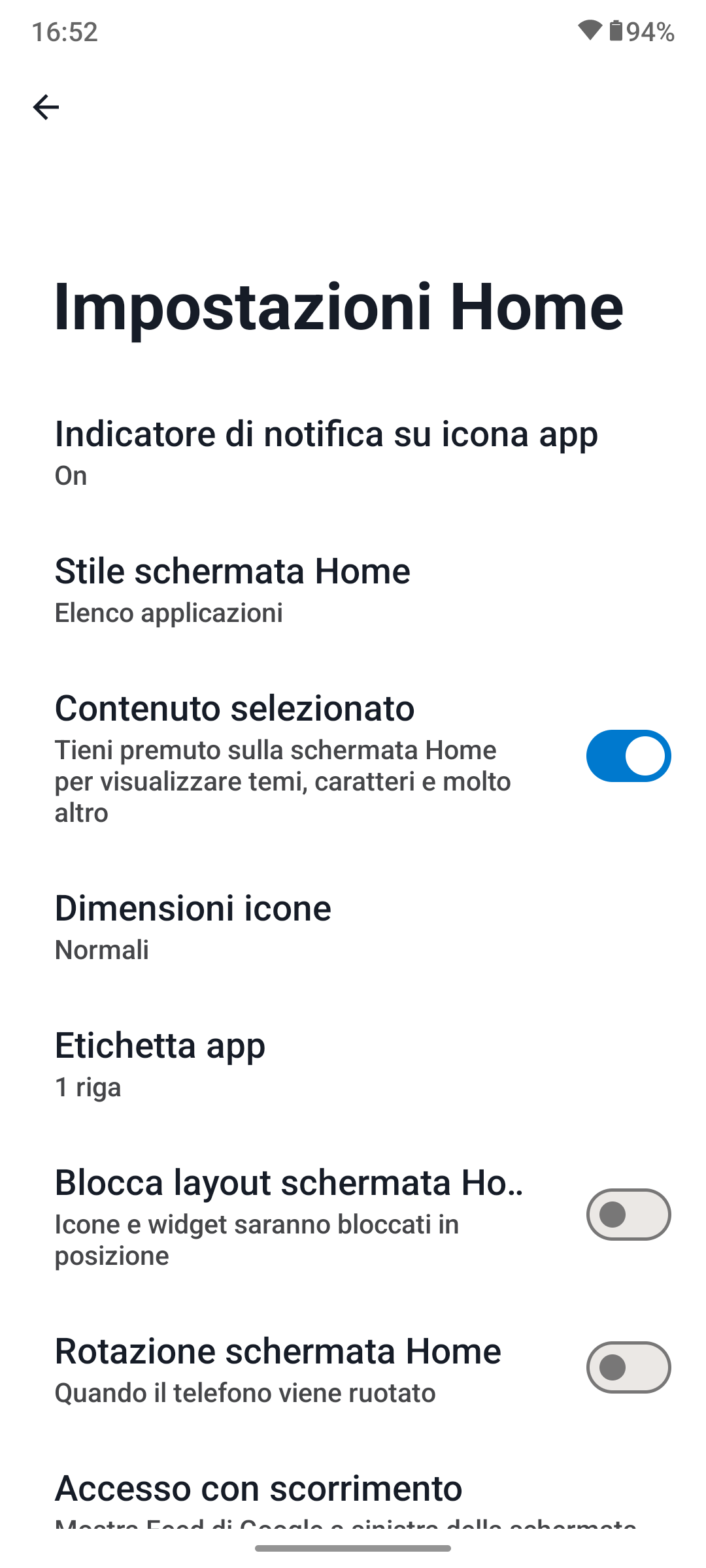
Task: Turn off the Contenuto selezionato switch
Action: point(628,756)
